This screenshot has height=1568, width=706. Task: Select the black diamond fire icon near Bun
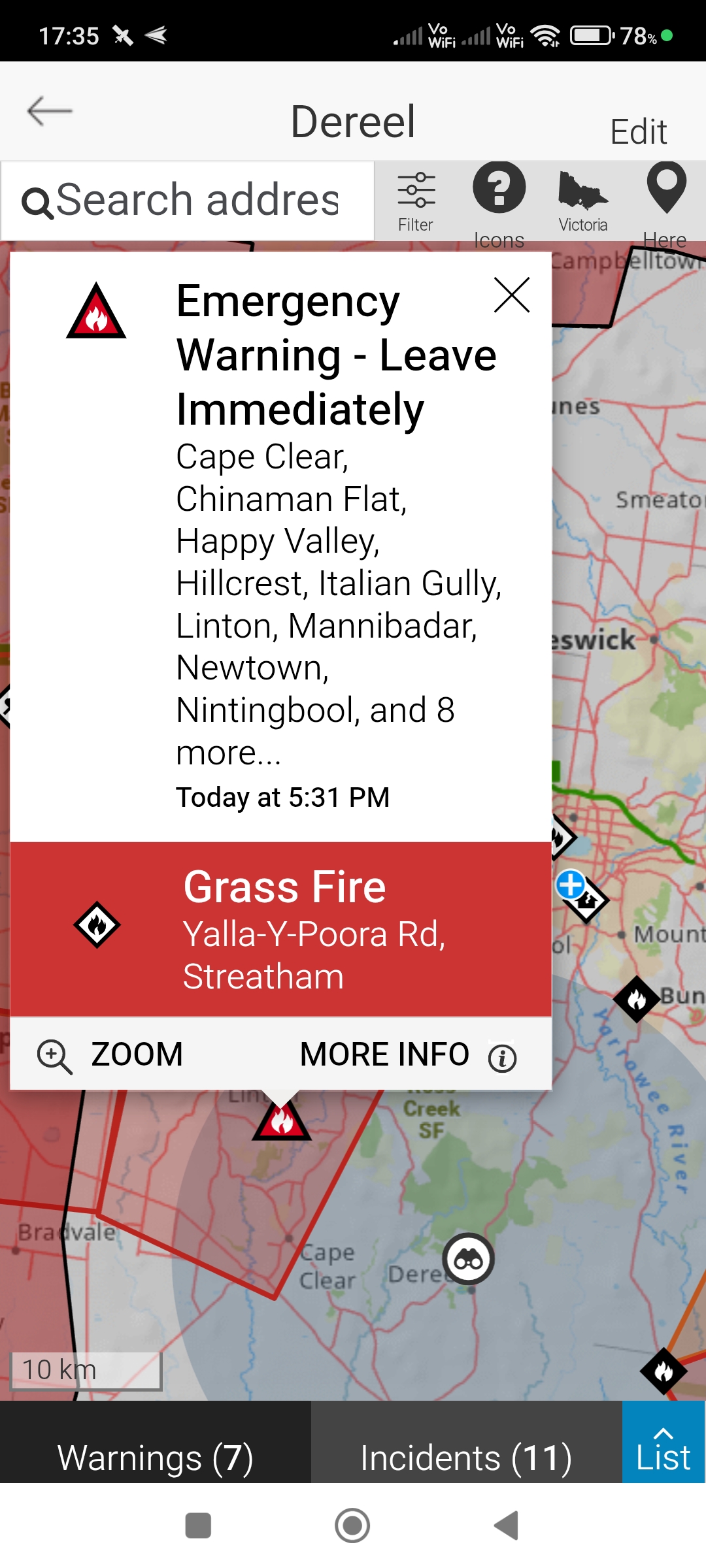click(x=637, y=998)
